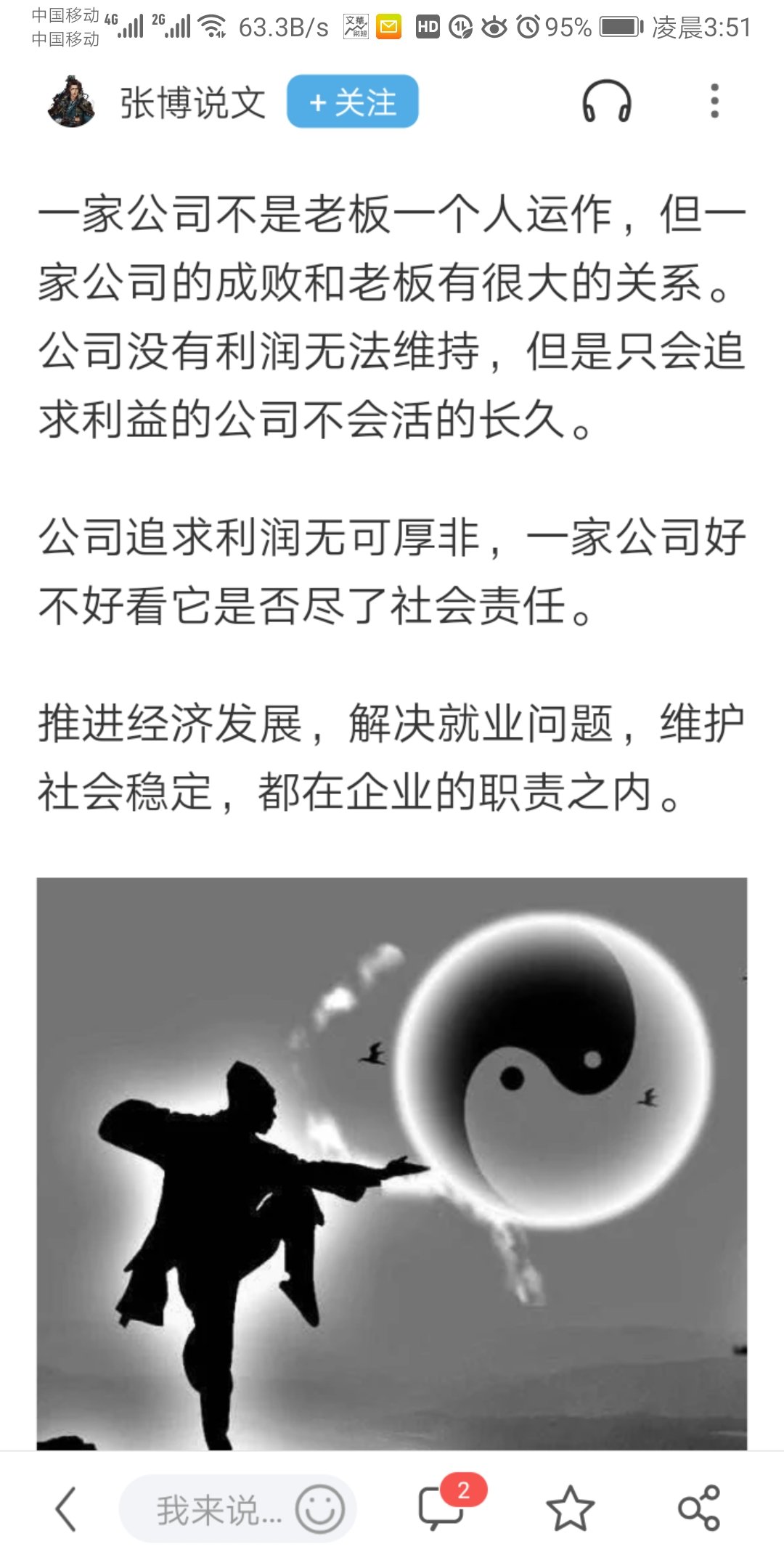The image size is (784, 1568).
Task: Listen to article via headphone icon
Action: [606, 102]
